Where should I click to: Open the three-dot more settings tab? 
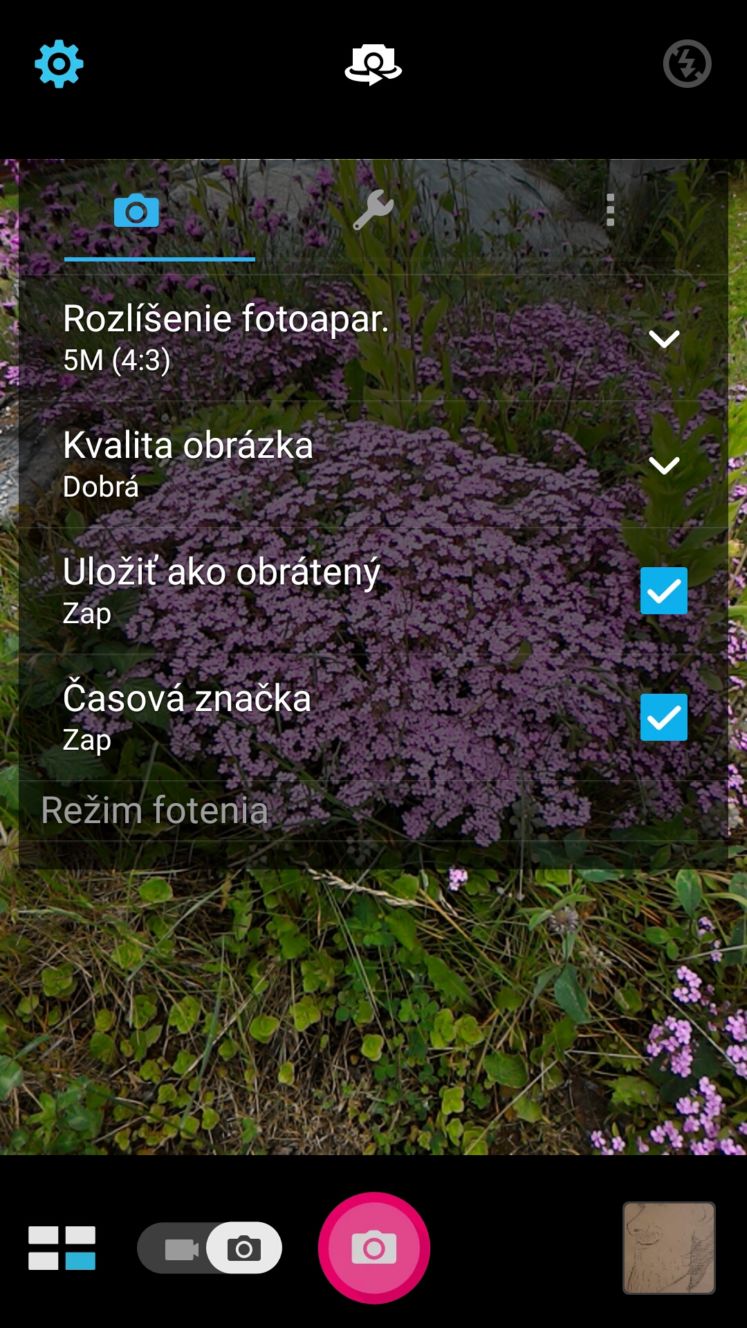[610, 211]
